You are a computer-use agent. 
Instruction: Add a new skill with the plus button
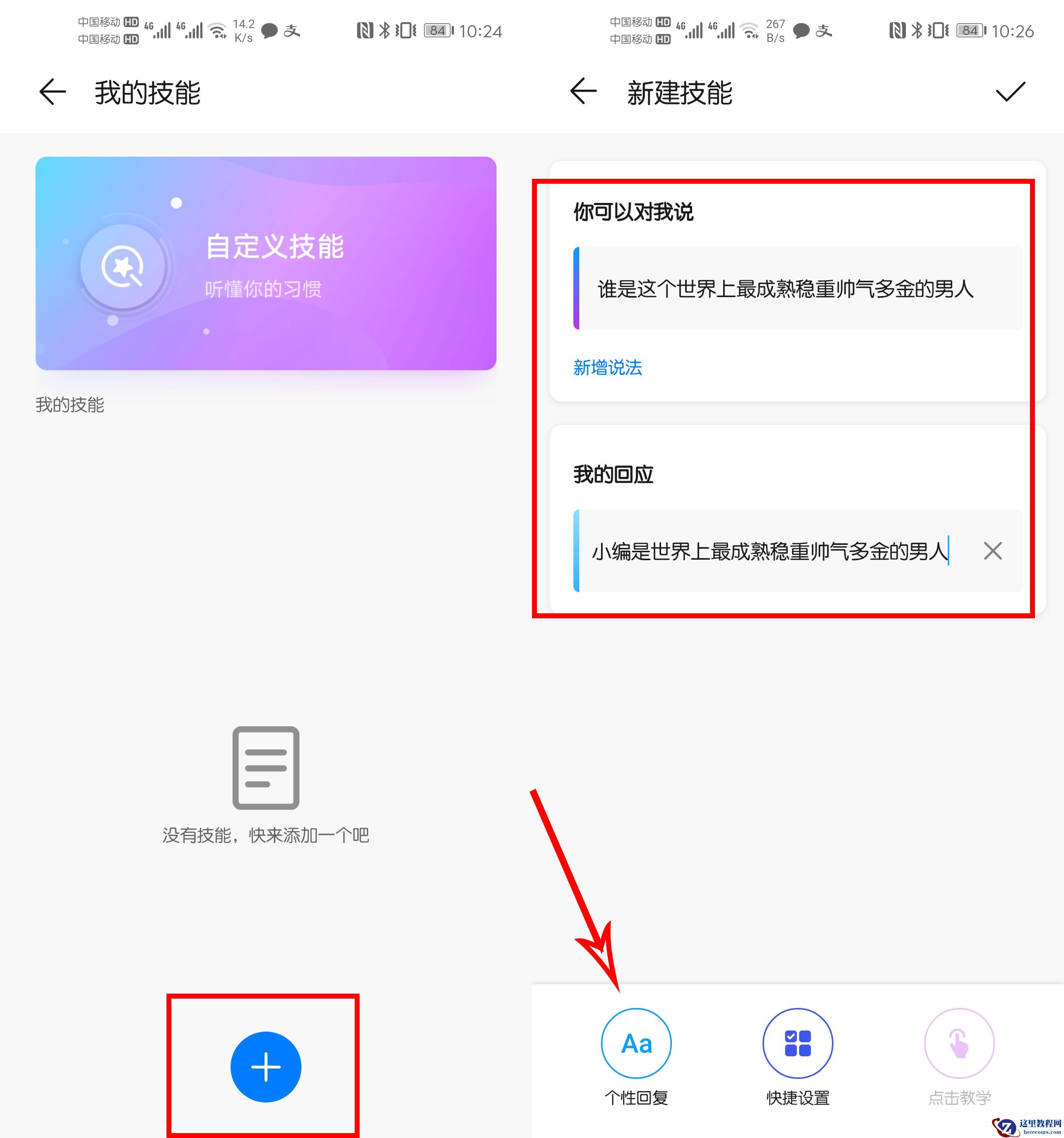pyautogui.click(x=266, y=1067)
